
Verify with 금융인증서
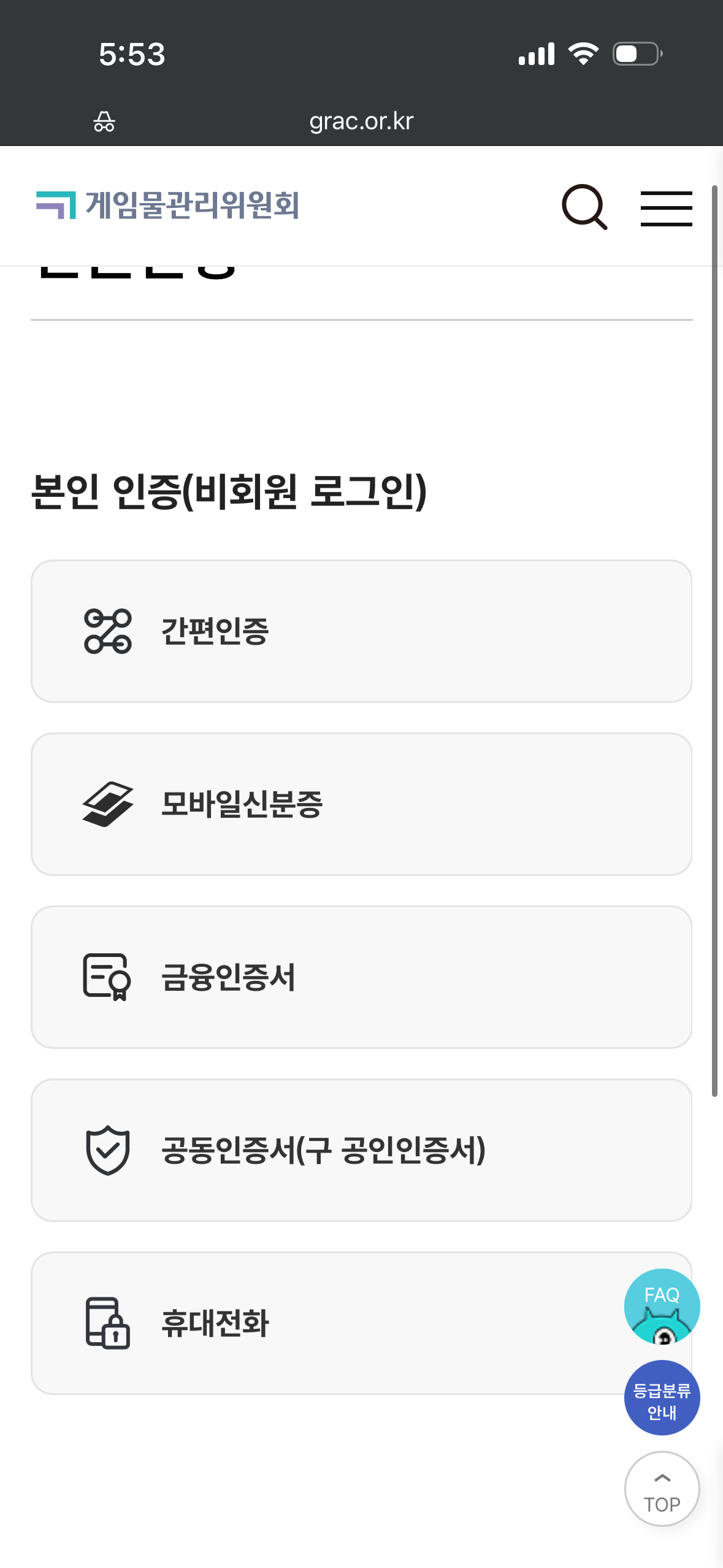(x=361, y=977)
